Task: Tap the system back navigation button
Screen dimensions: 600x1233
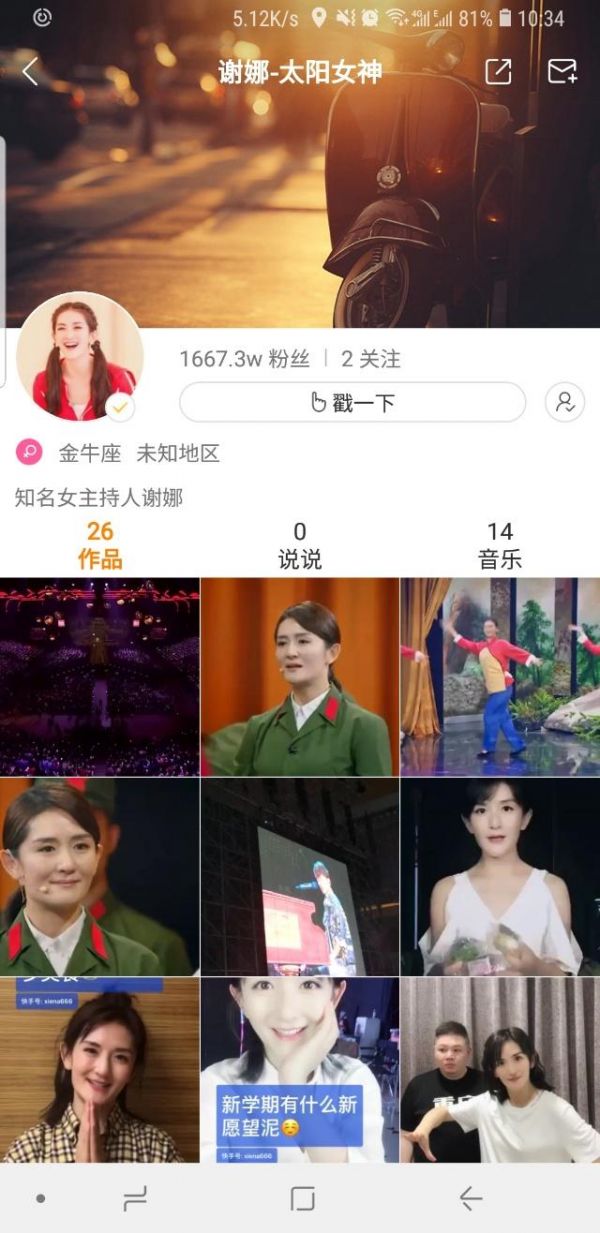Action: point(470,1198)
